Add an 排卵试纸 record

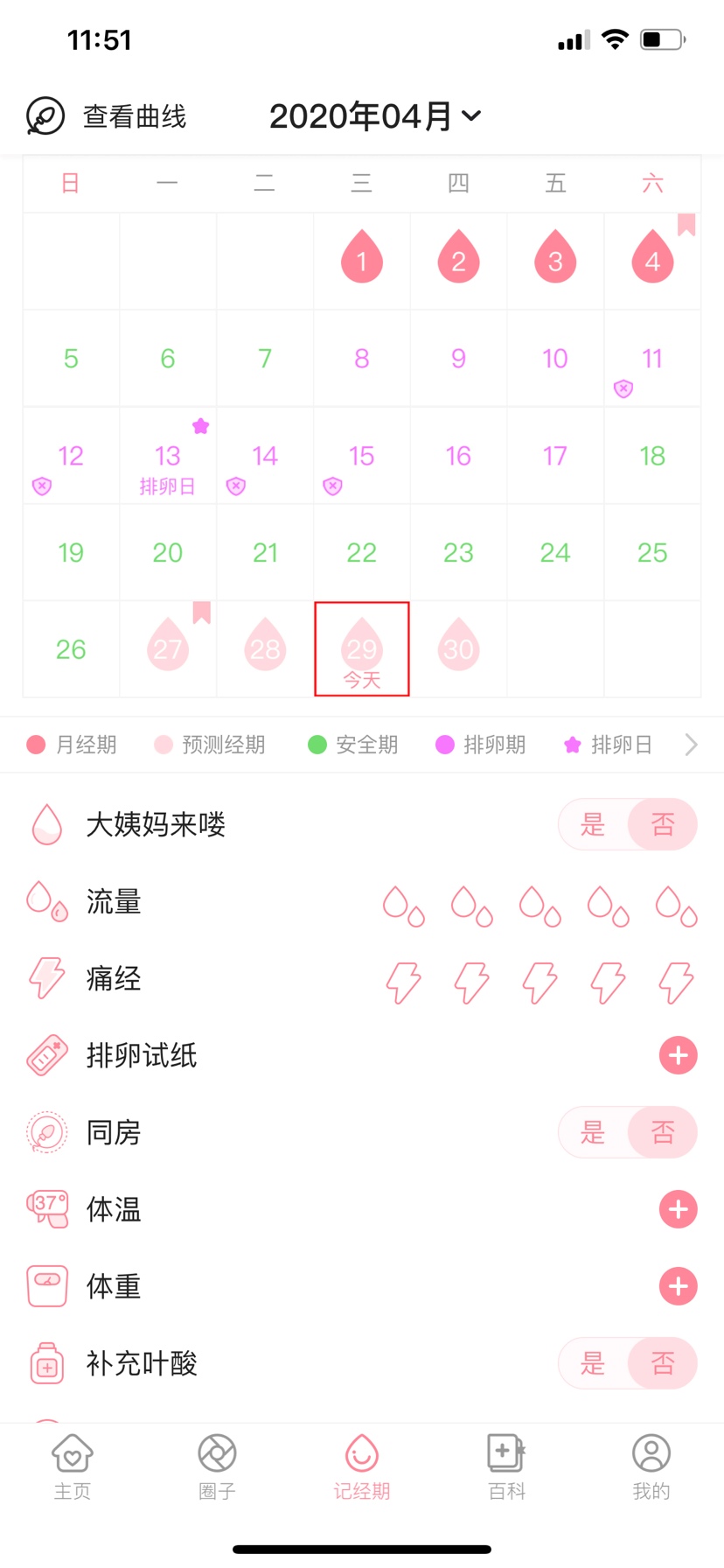(x=678, y=1055)
